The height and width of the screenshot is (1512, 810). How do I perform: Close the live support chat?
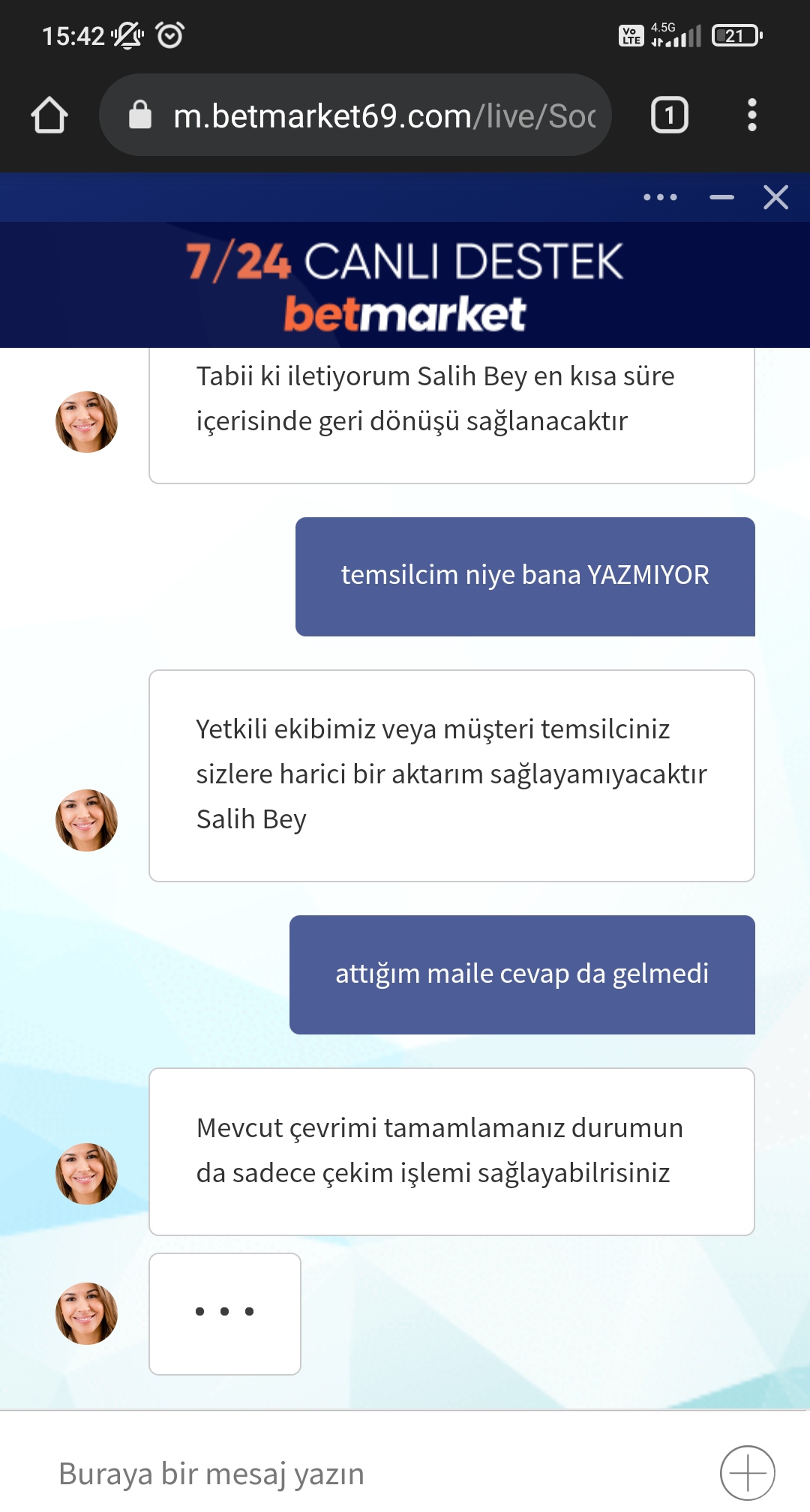(x=775, y=197)
